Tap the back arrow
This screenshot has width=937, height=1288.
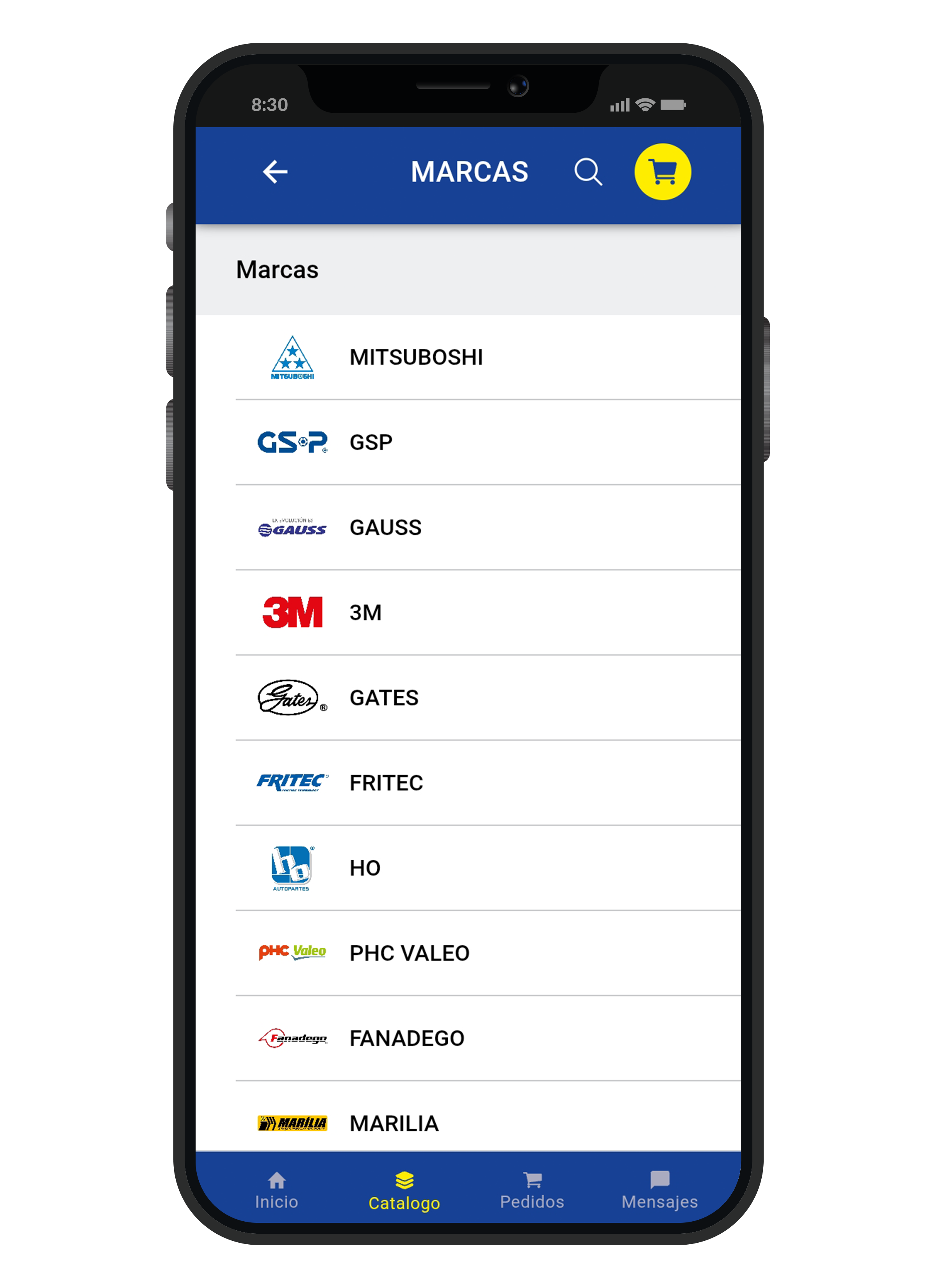(275, 171)
